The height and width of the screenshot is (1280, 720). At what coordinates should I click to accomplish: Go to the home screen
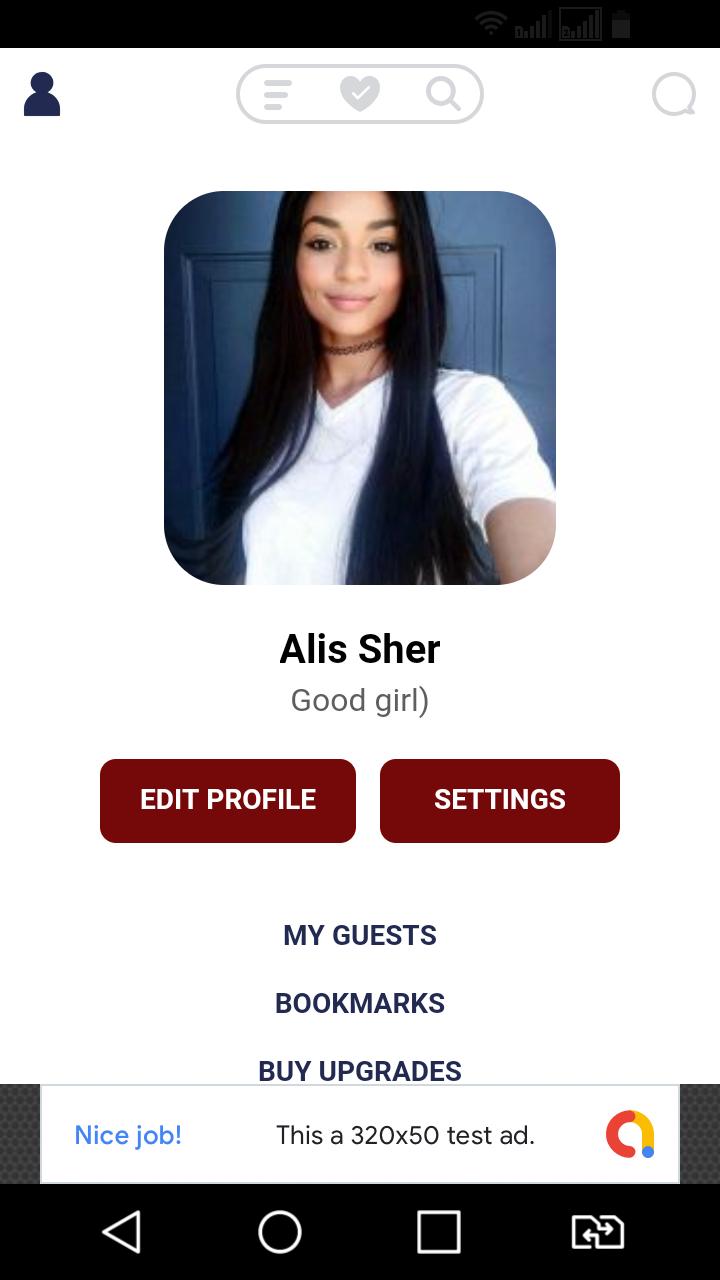pyautogui.click(x=280, y=1232)
